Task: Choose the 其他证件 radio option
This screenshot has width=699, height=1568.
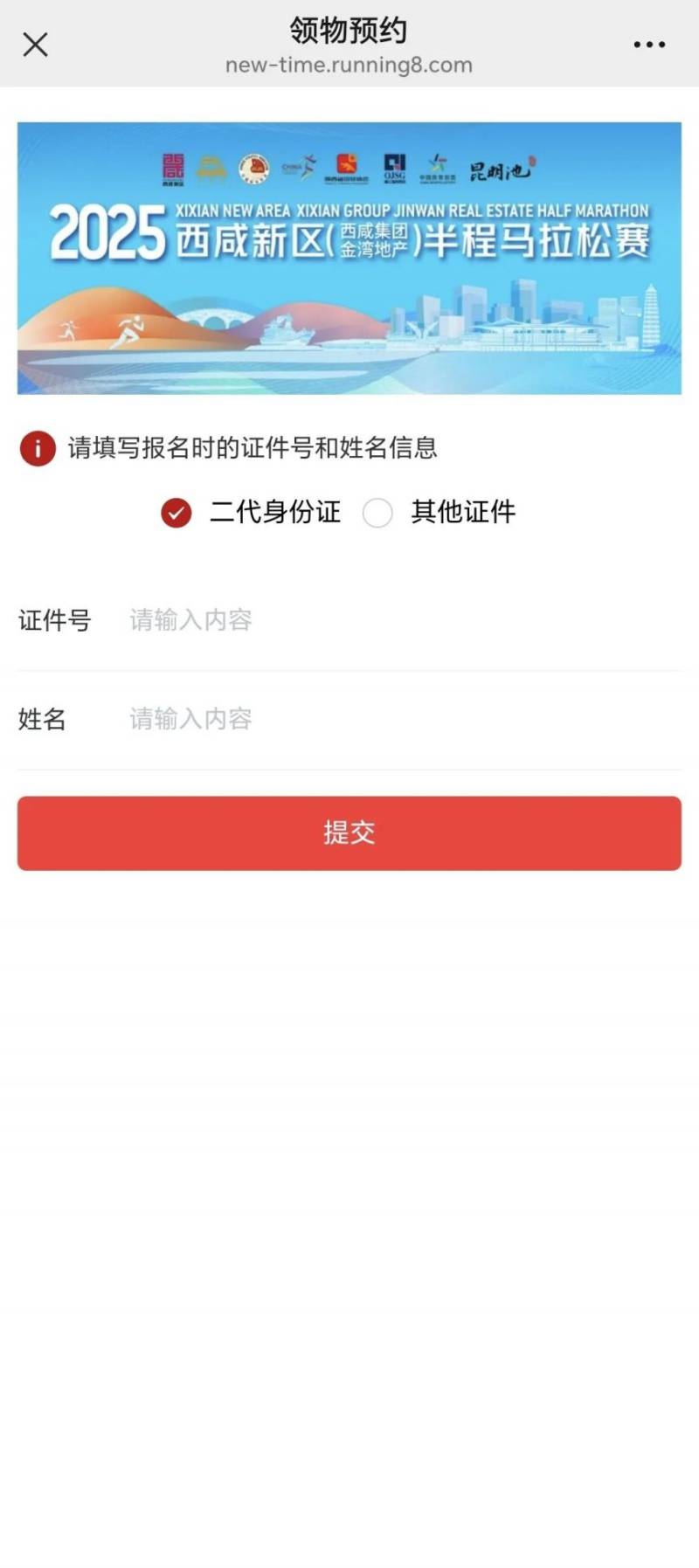Action: pos(377,514)
